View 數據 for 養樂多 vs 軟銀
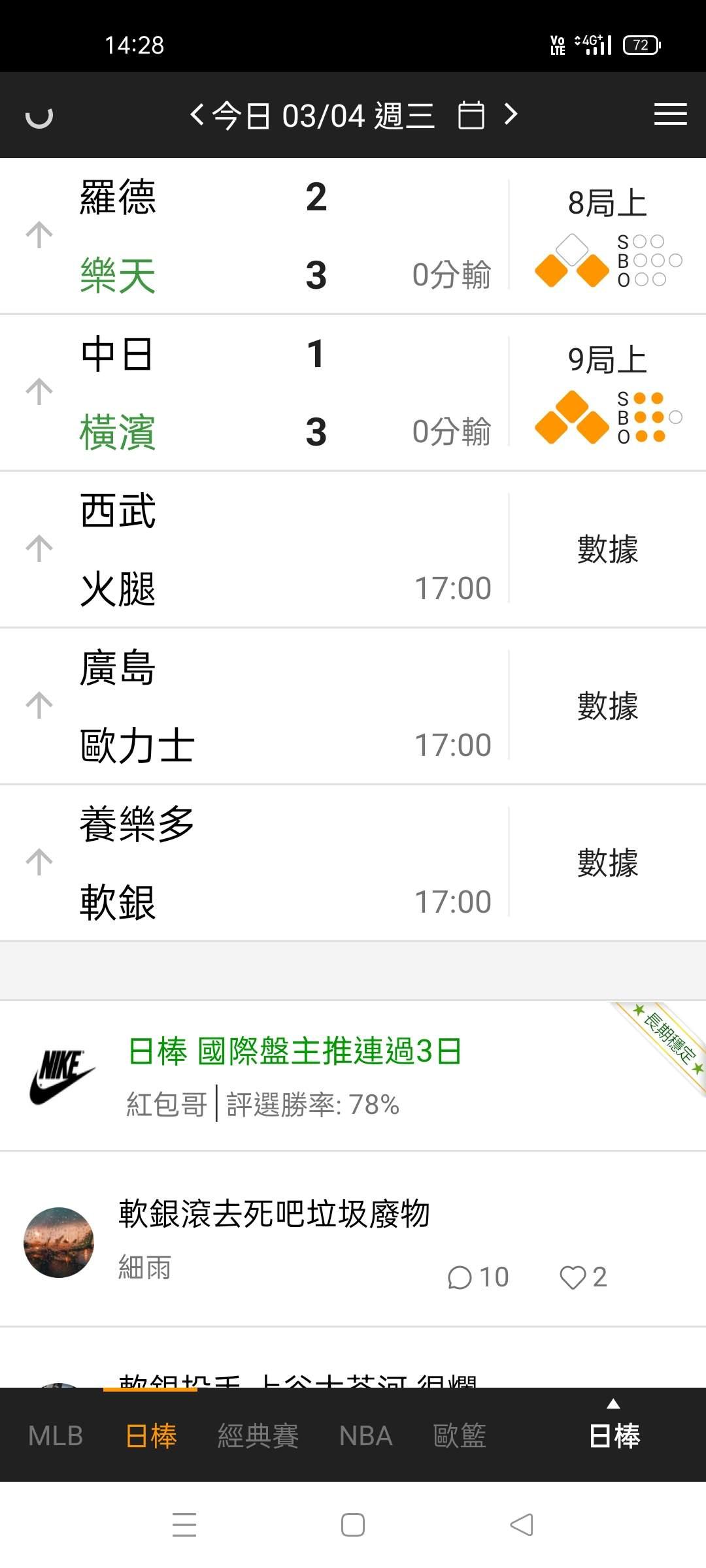The width and height of the screenshot is (706, 1568). [x=607, y=862]
